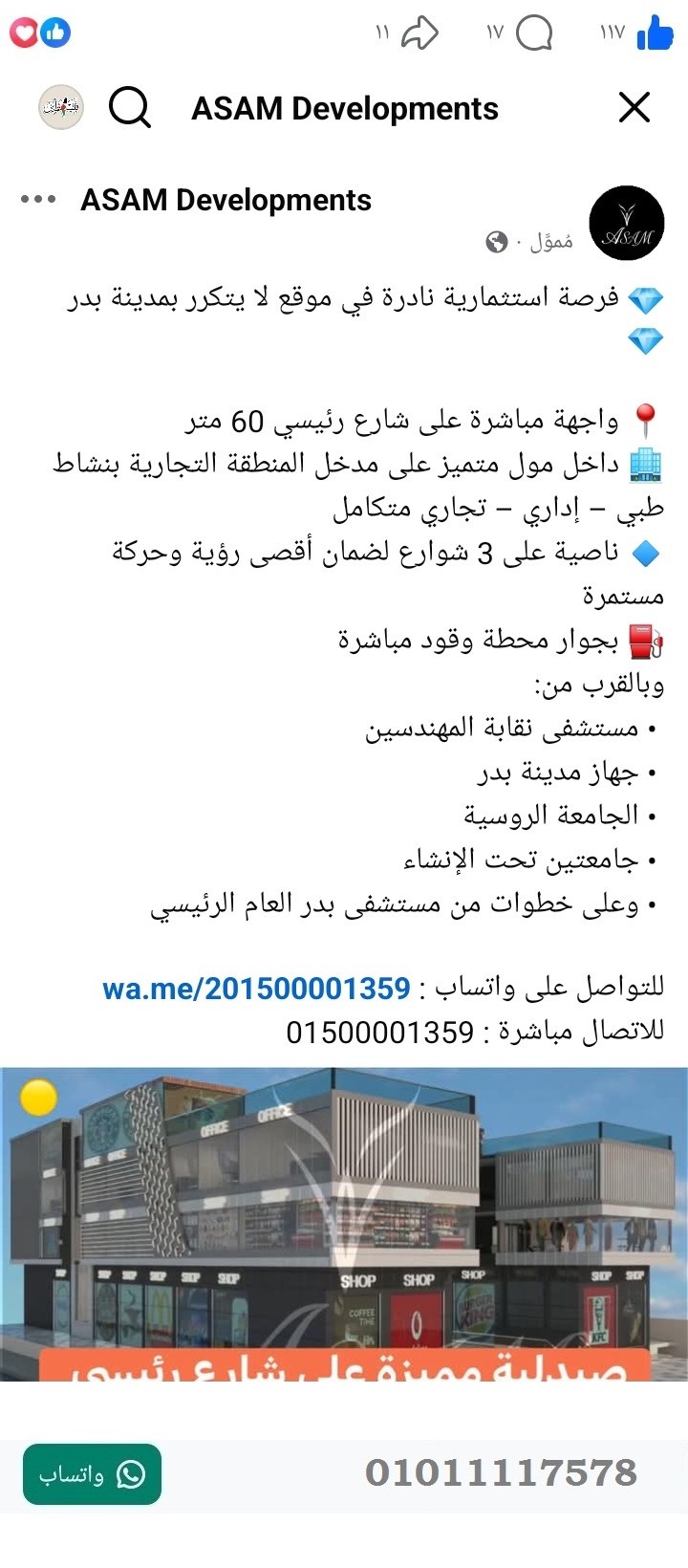This screenshot has width=688, height=1568.
Task: Tap the small profile avatar top left
Action: pyautogui.click(x=60, y=105)
